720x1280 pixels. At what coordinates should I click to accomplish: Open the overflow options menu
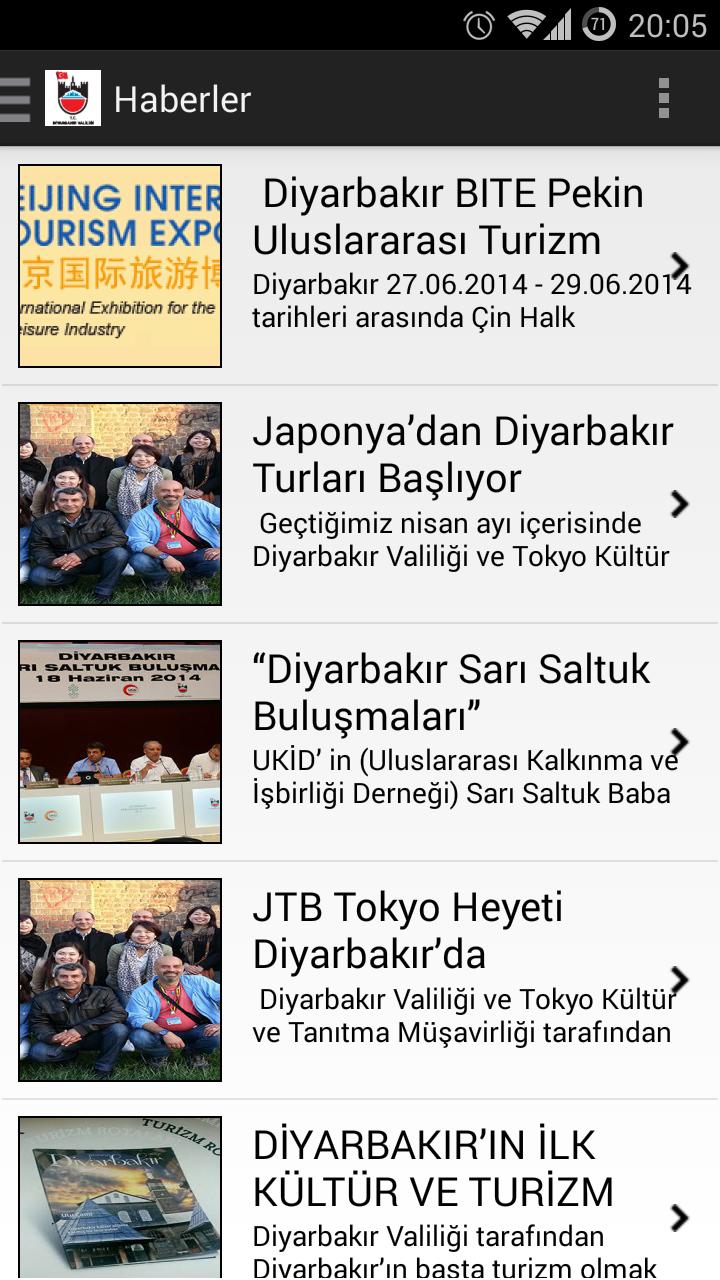click(x=663, y=99)
